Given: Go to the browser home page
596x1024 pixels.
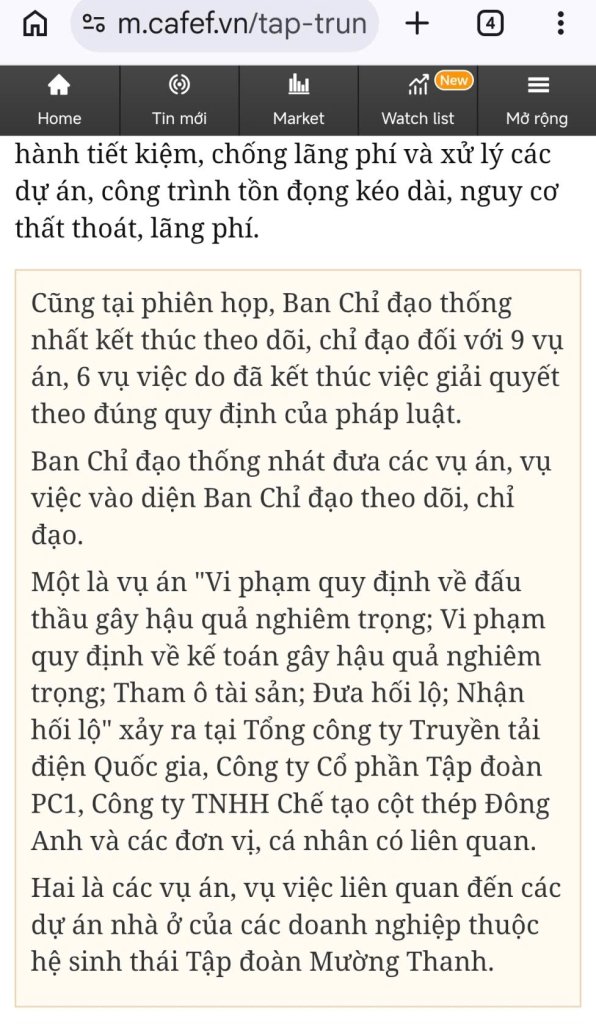Looking at the screenshot, I should [35, 24].
